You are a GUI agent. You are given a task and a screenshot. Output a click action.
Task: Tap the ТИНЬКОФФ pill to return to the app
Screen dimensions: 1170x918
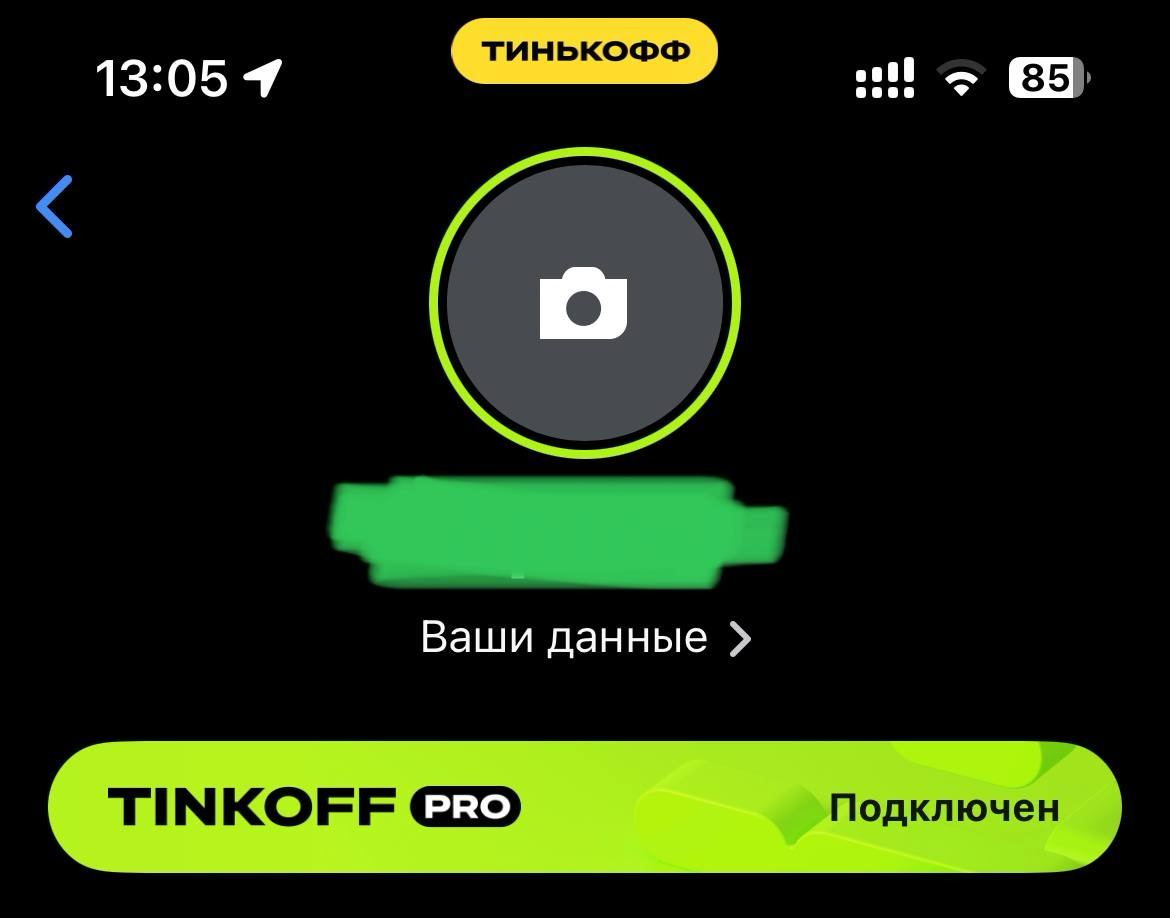[584, 51]
